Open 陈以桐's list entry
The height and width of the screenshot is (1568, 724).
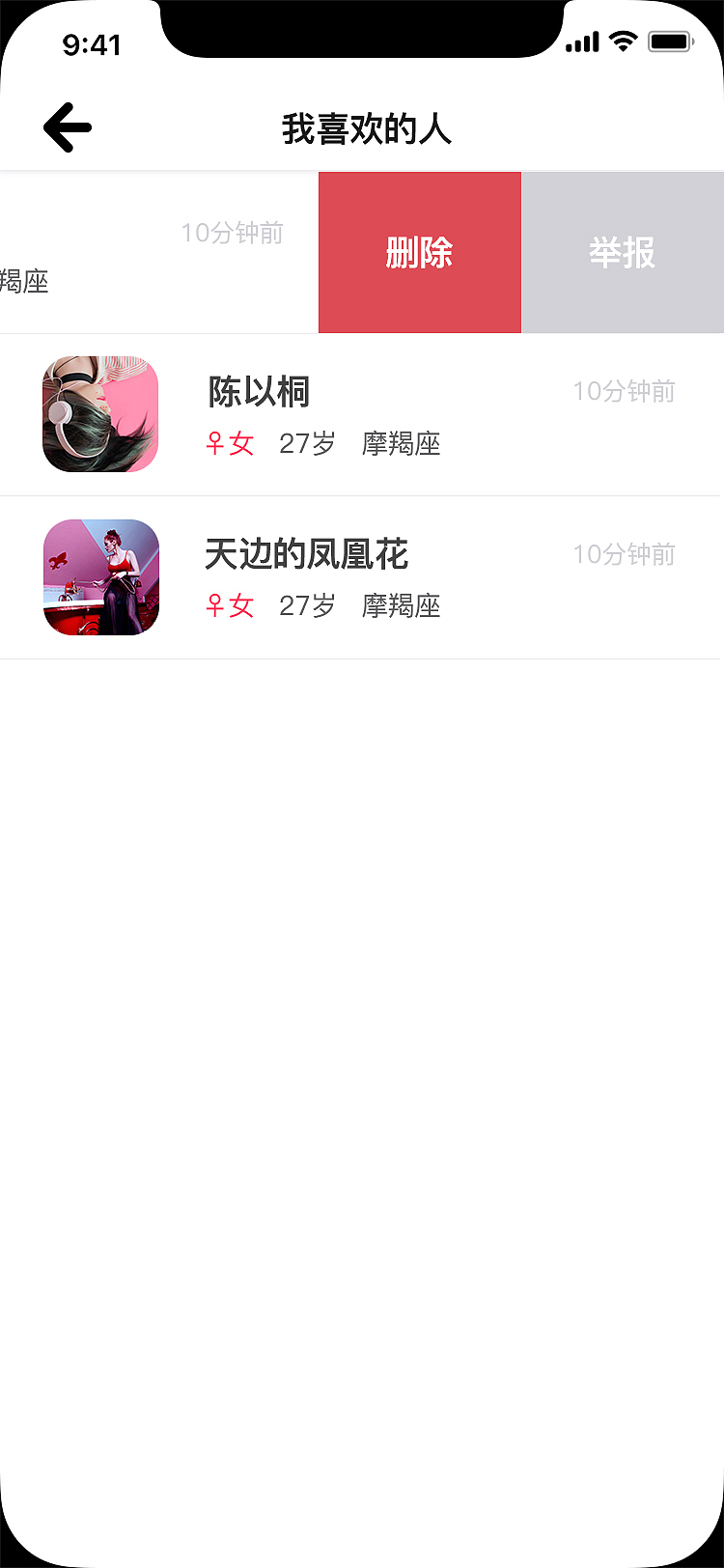tap(362, 414)
